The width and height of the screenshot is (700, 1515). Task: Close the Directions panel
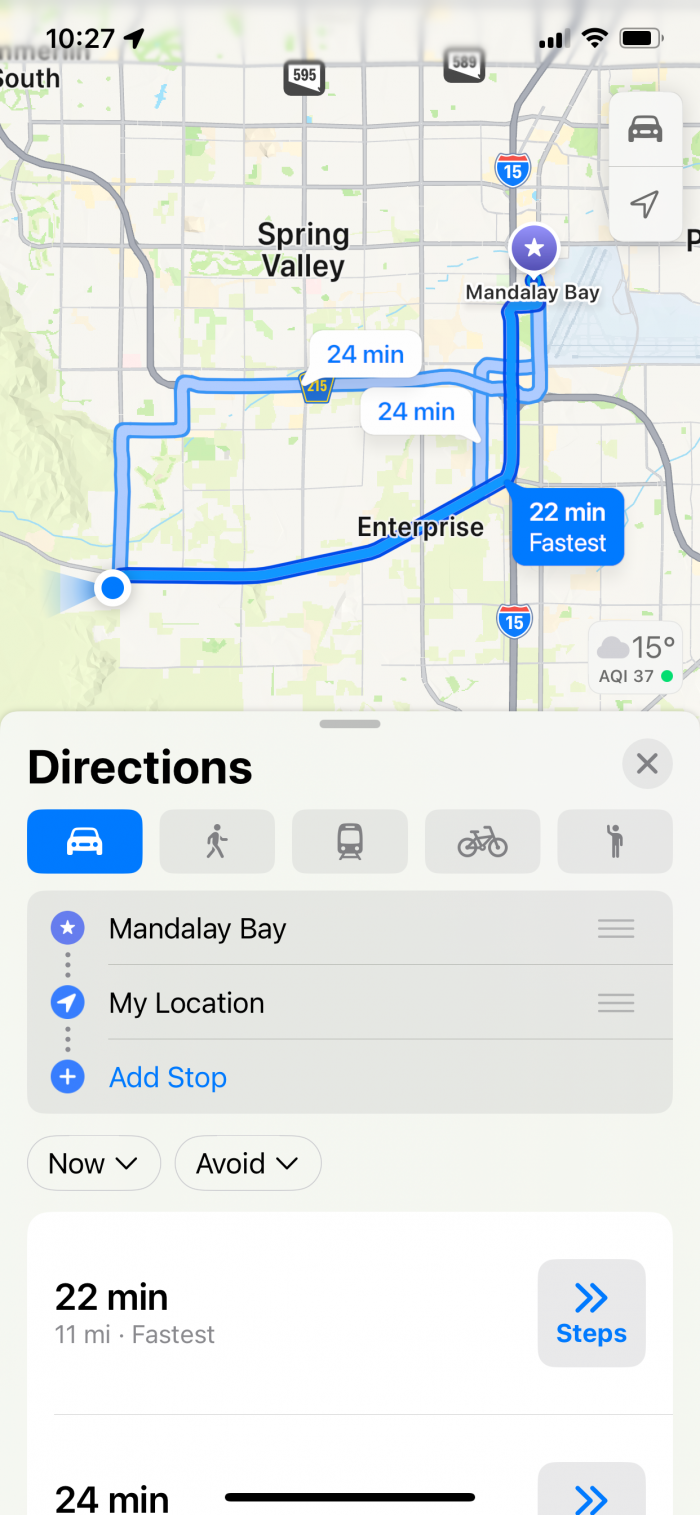click(x=647, y=765)
